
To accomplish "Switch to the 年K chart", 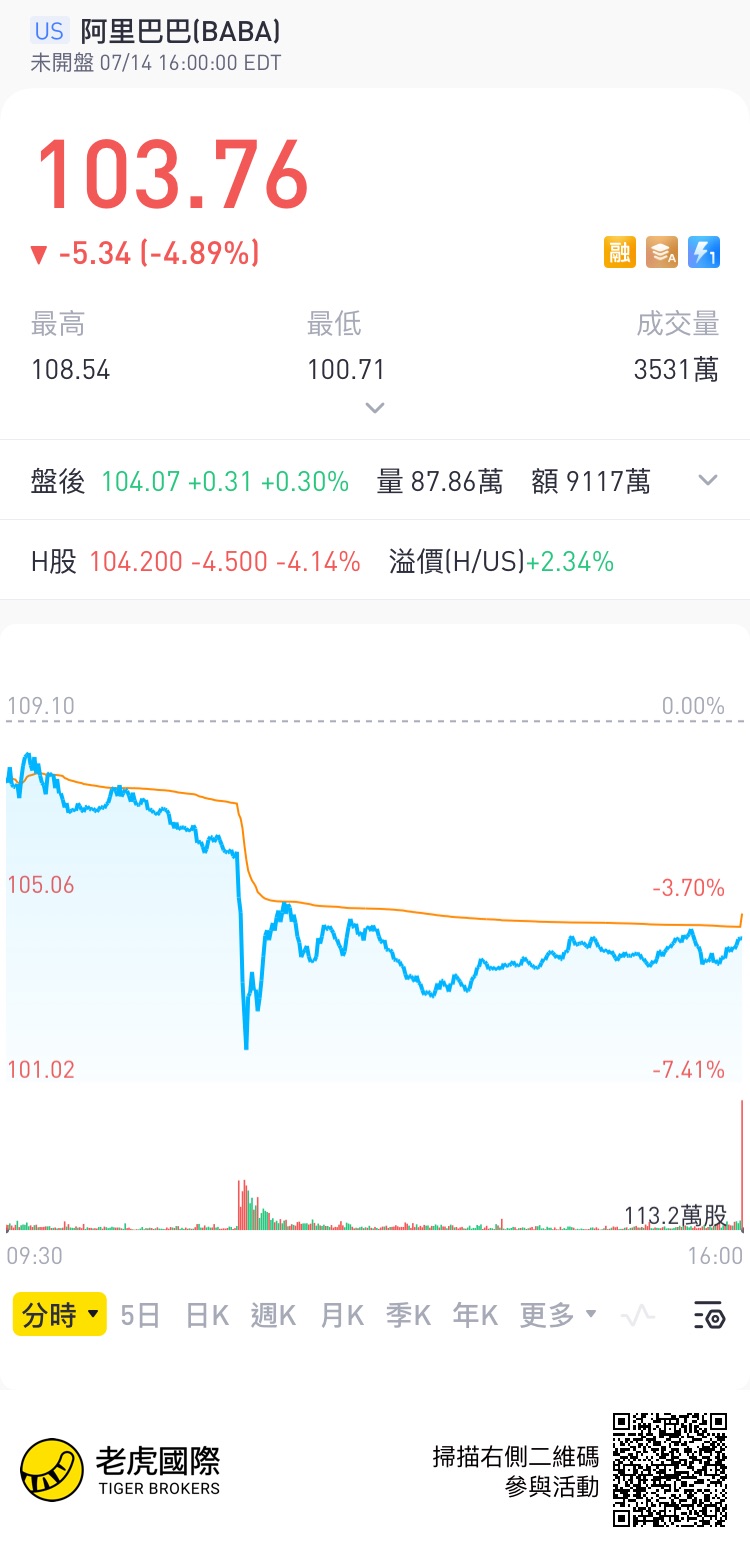I will point(475,1315).
